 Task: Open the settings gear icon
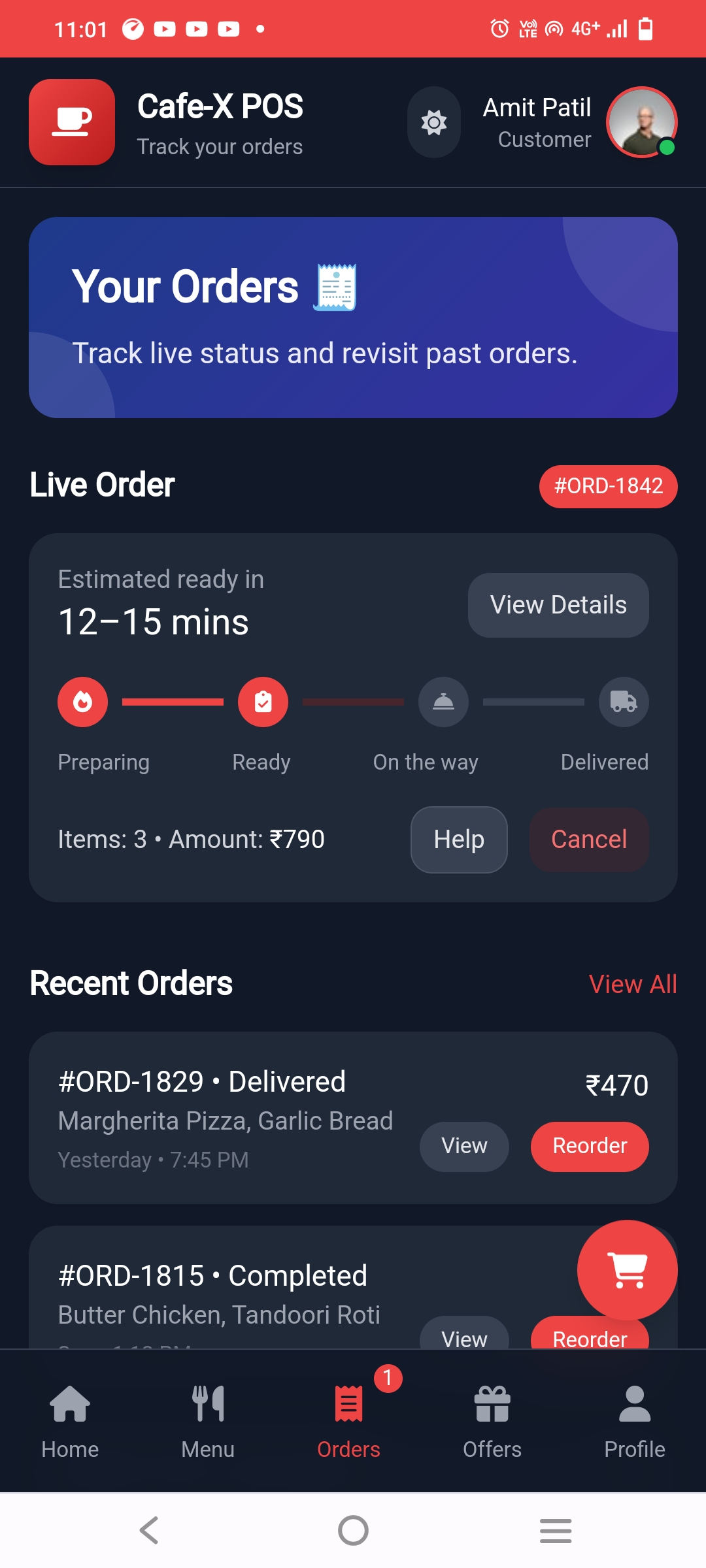tap(434, 122)
